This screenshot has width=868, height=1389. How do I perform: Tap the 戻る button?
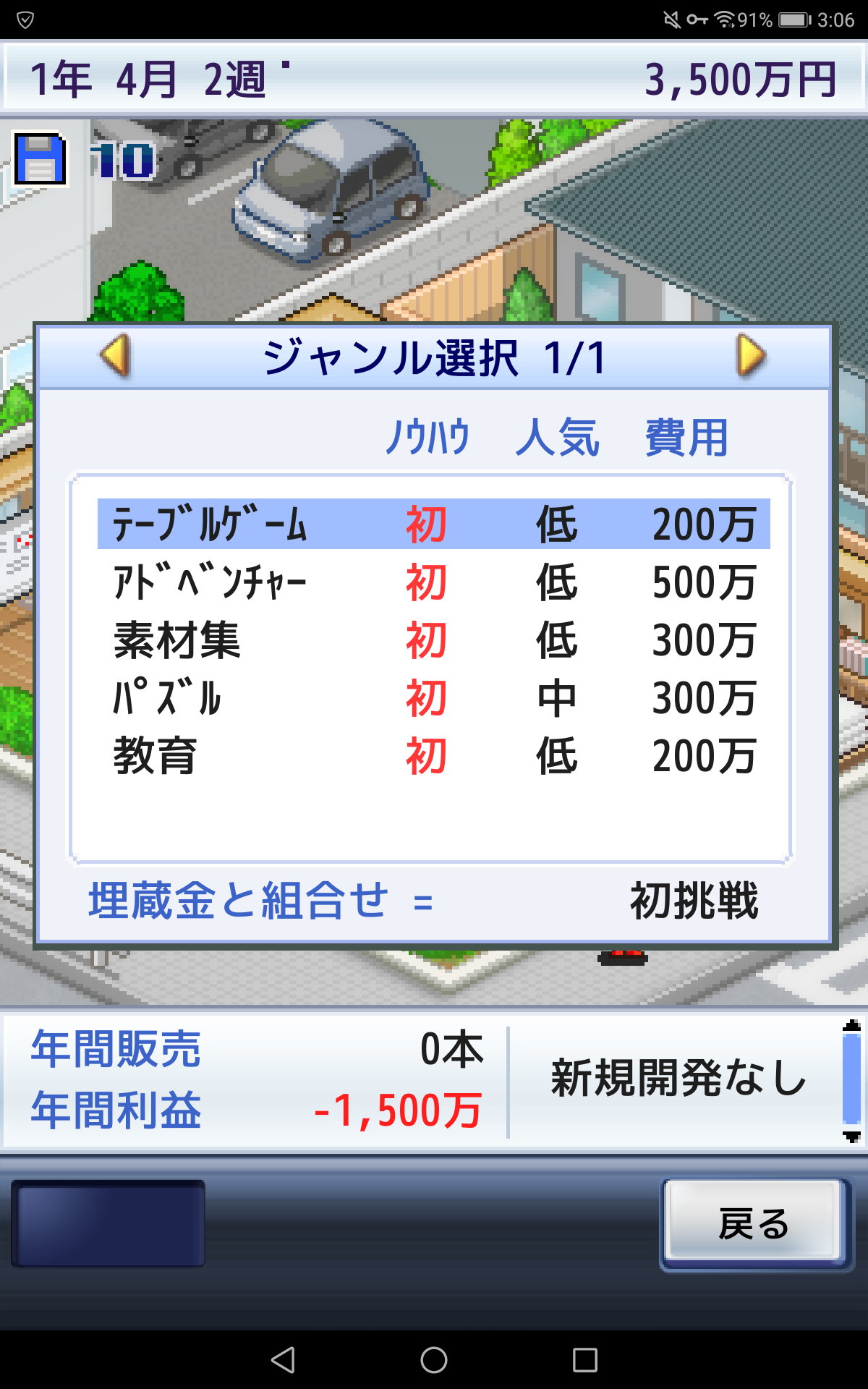754,1223
